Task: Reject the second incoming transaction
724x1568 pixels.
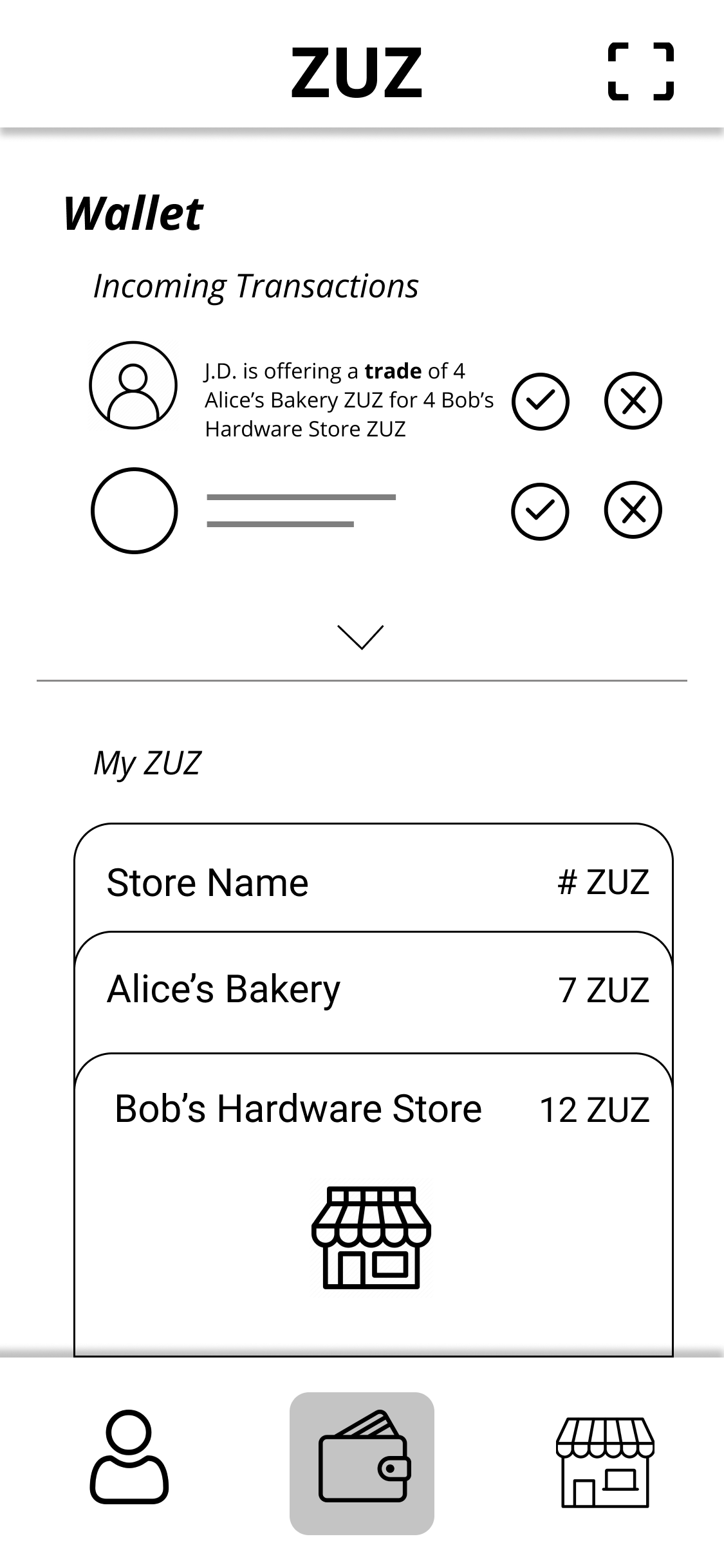Action: pos(633,510)
